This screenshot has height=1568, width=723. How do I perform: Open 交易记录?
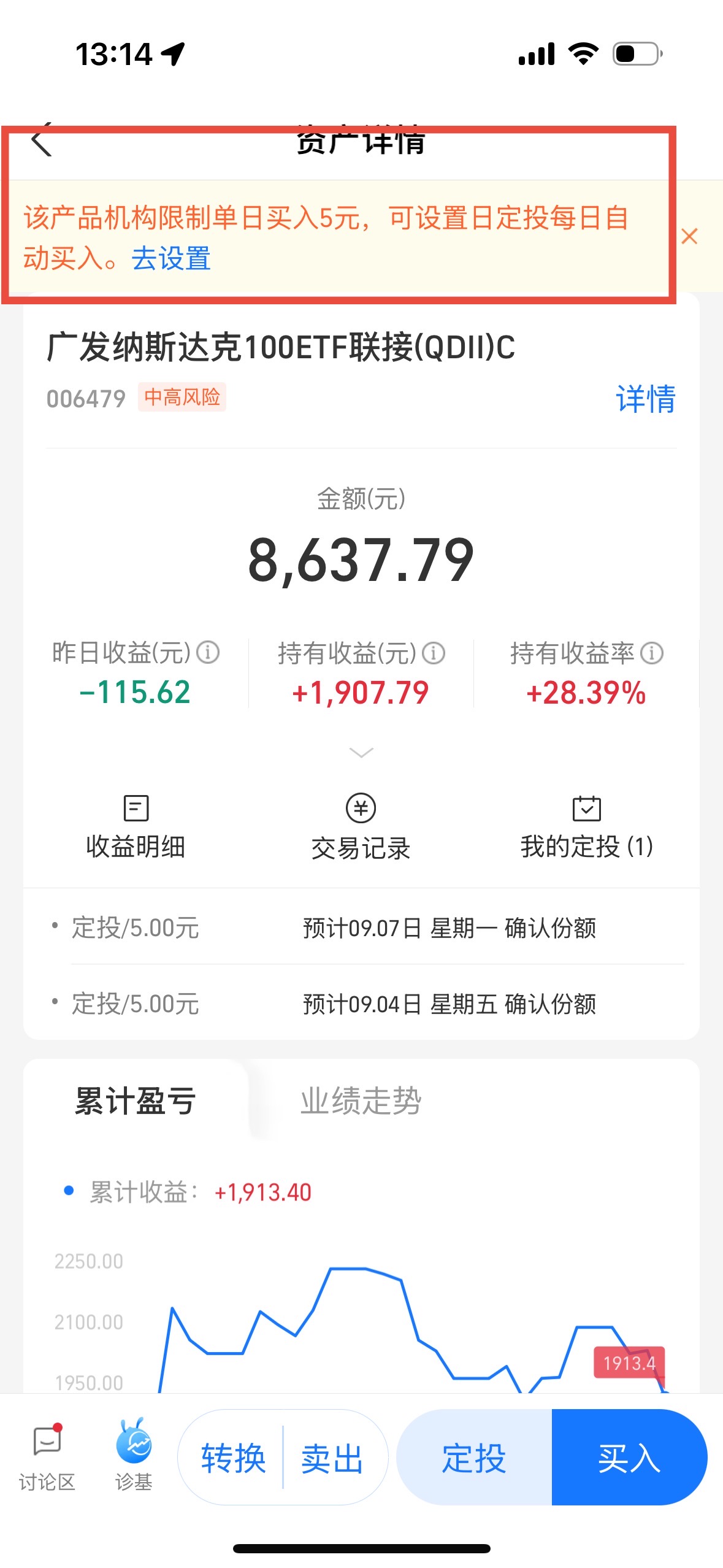(x=361, y=827)
